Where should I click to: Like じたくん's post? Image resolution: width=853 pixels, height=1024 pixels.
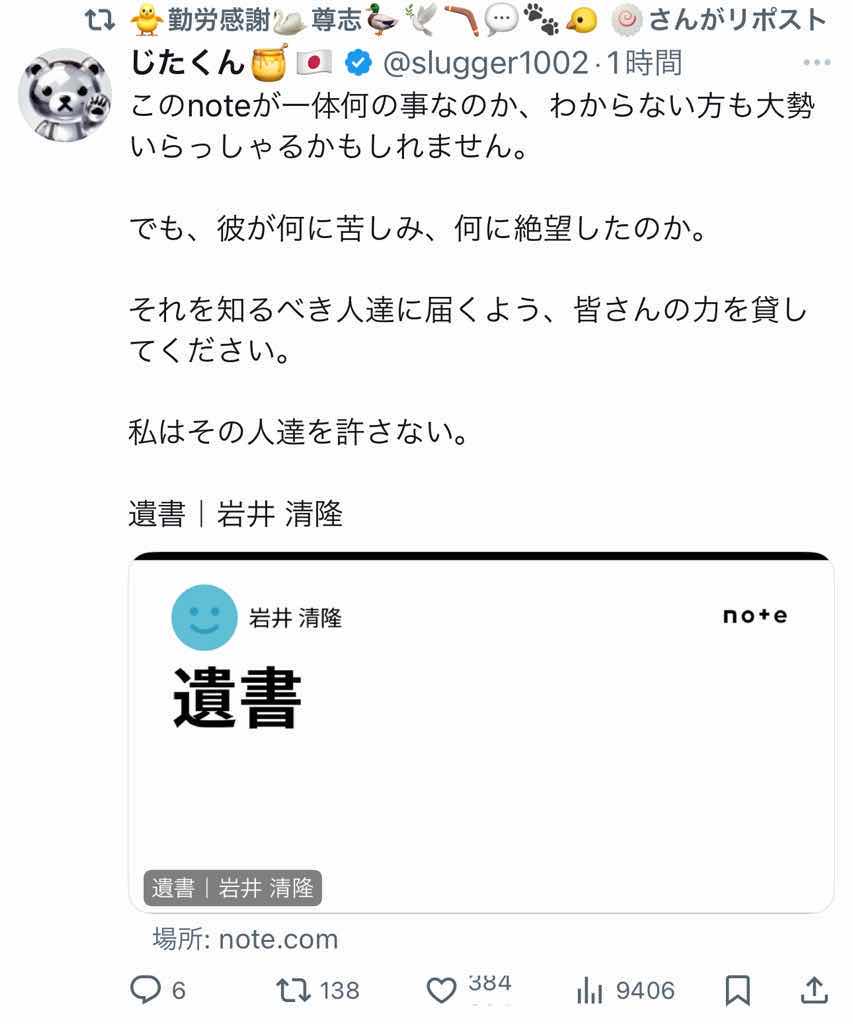point(442,990)
